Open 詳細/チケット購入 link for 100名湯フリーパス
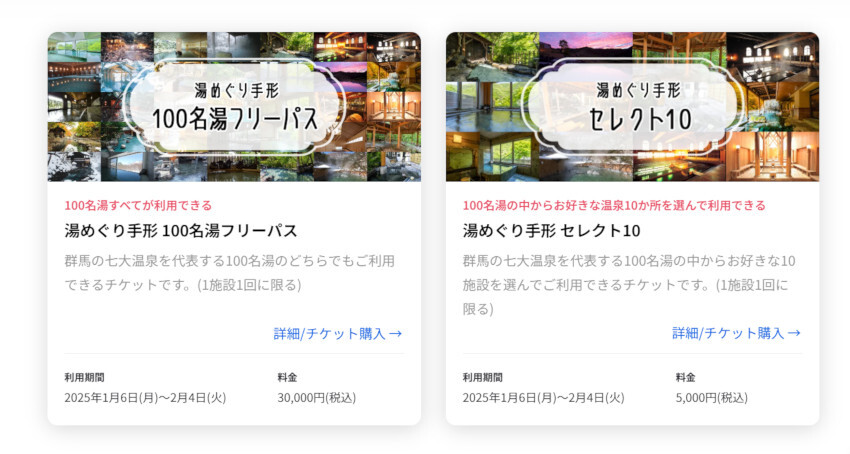The width and height of the screenshot is (850, 454). [x=337, y=333]
